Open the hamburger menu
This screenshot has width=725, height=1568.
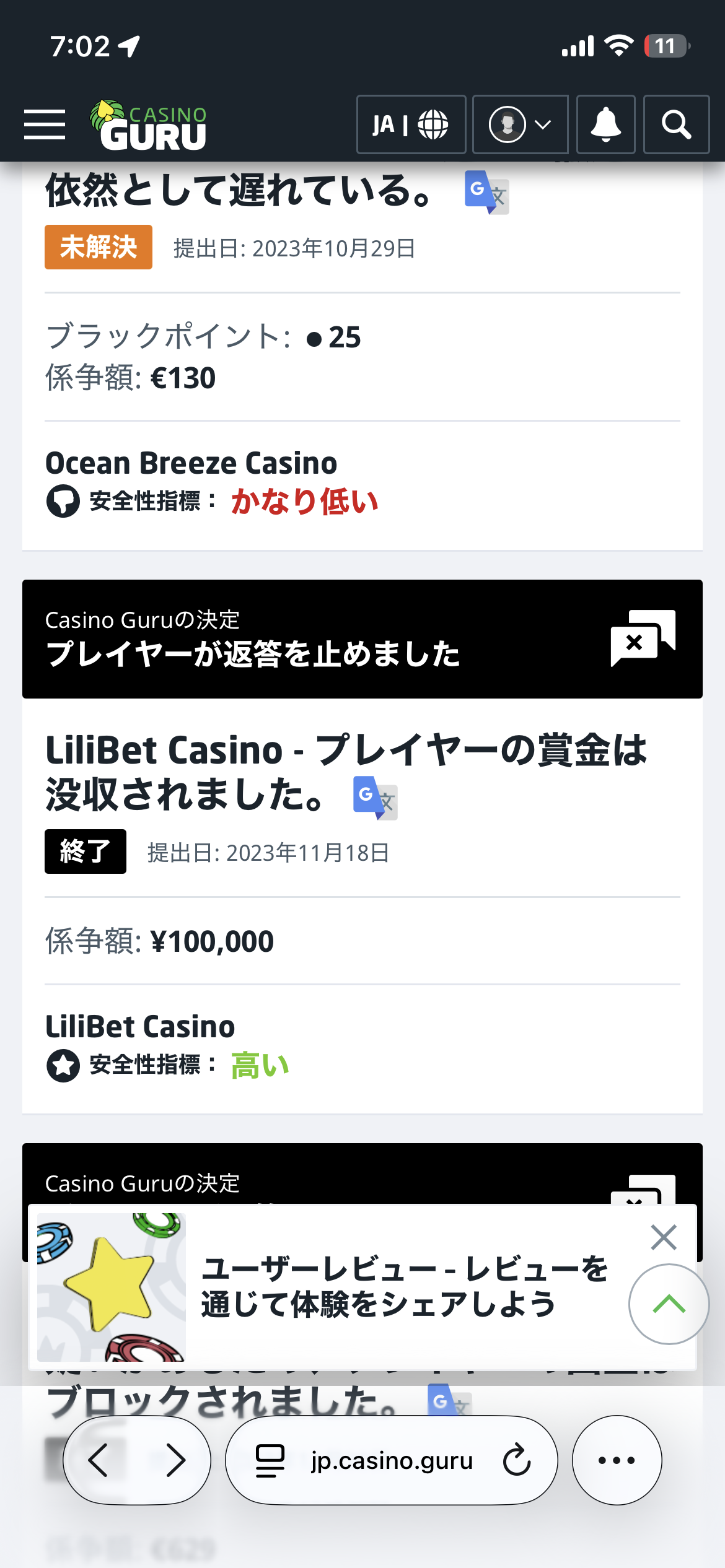(x=45, y=124)
